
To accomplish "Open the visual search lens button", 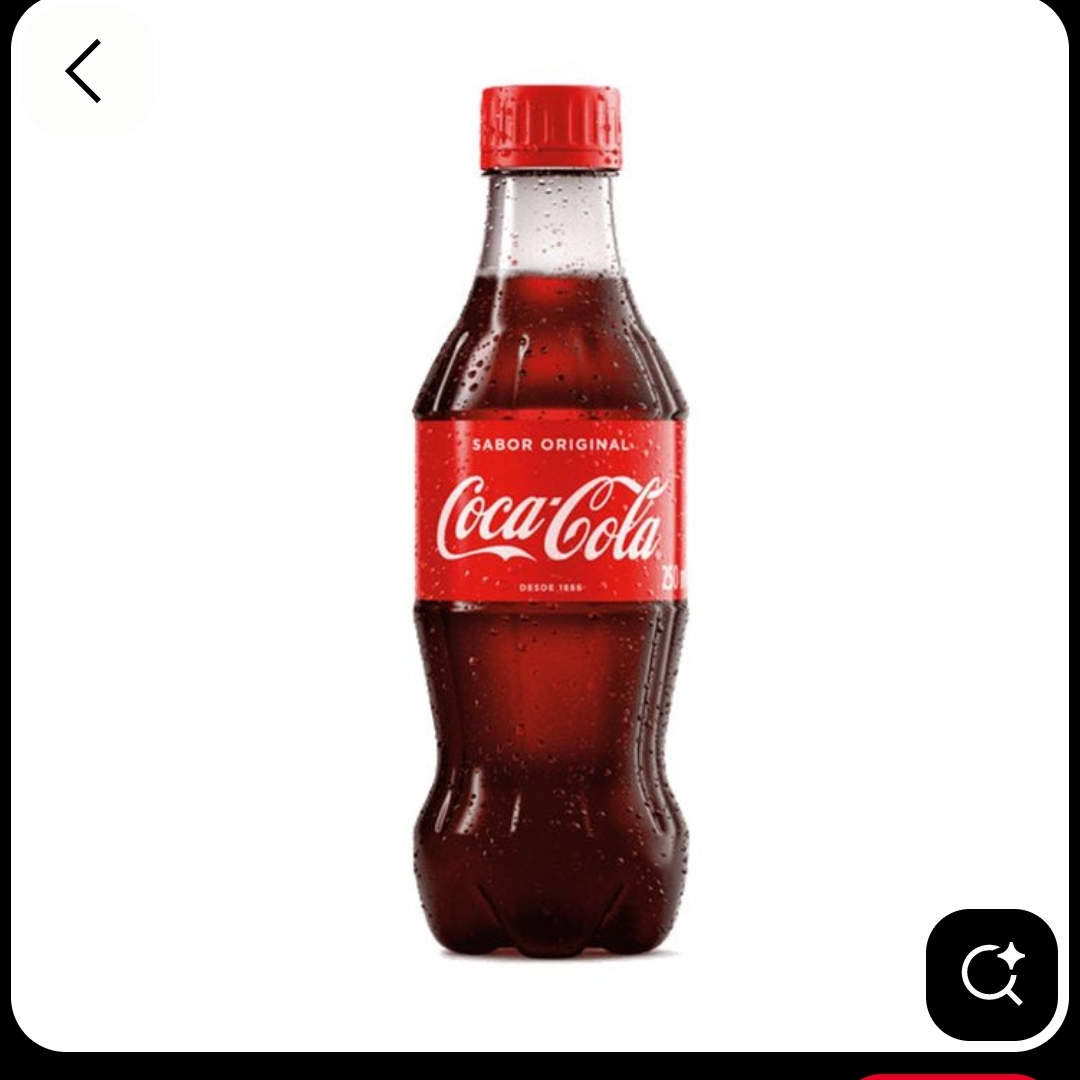I will point(991,974).
